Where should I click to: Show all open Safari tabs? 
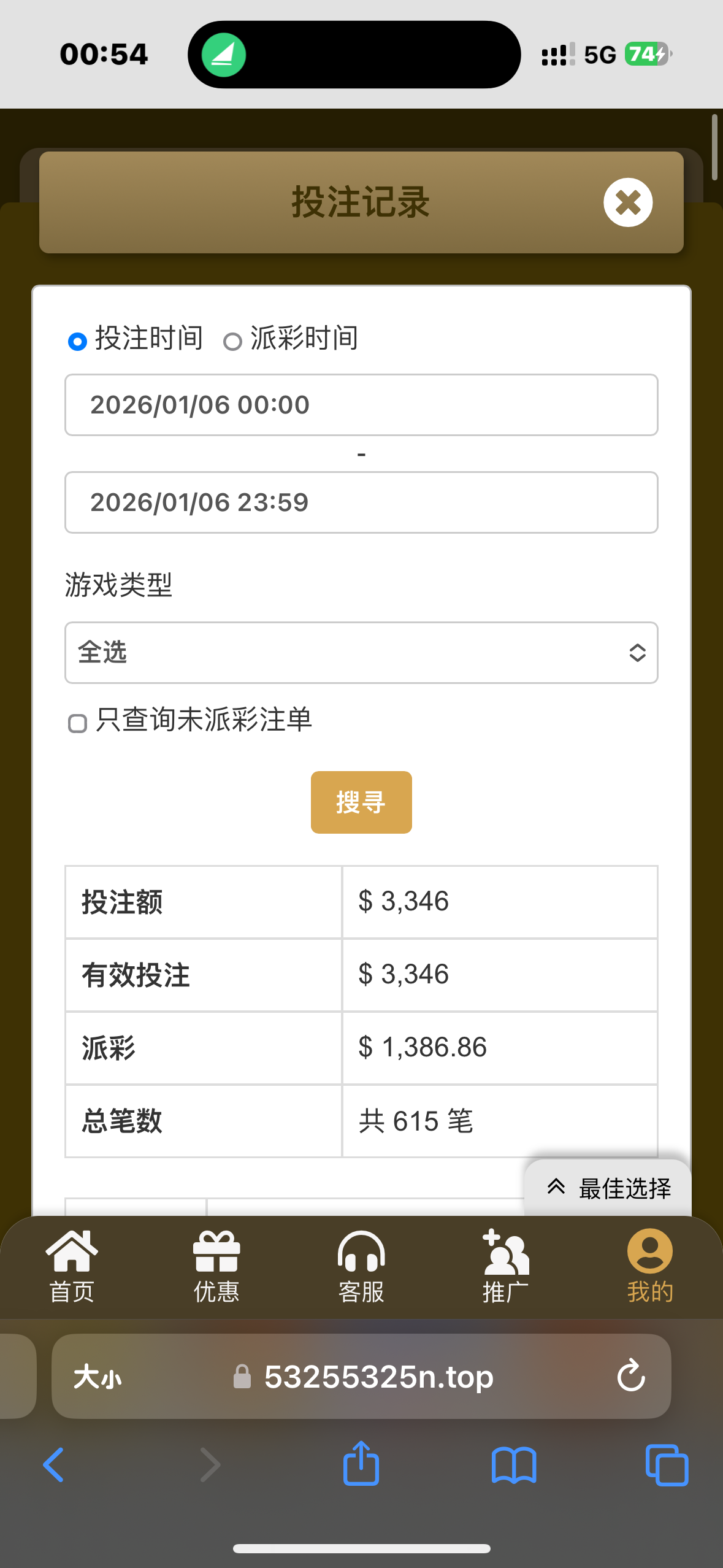[x=667, y=1465]
